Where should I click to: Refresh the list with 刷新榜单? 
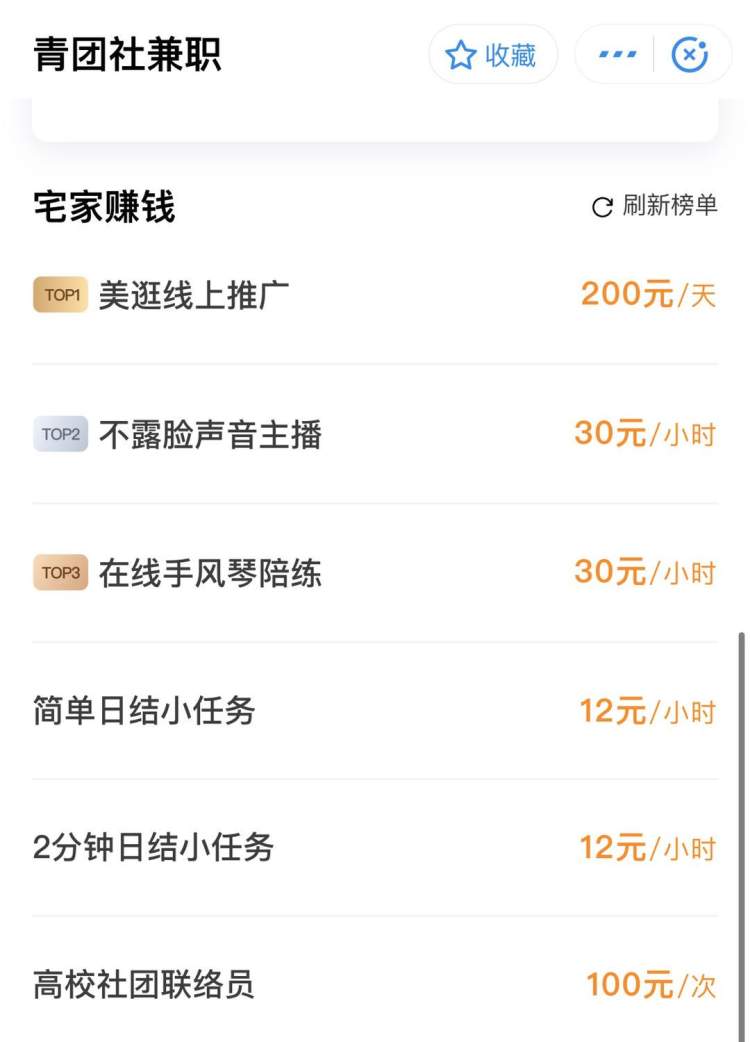click(655, 206)
